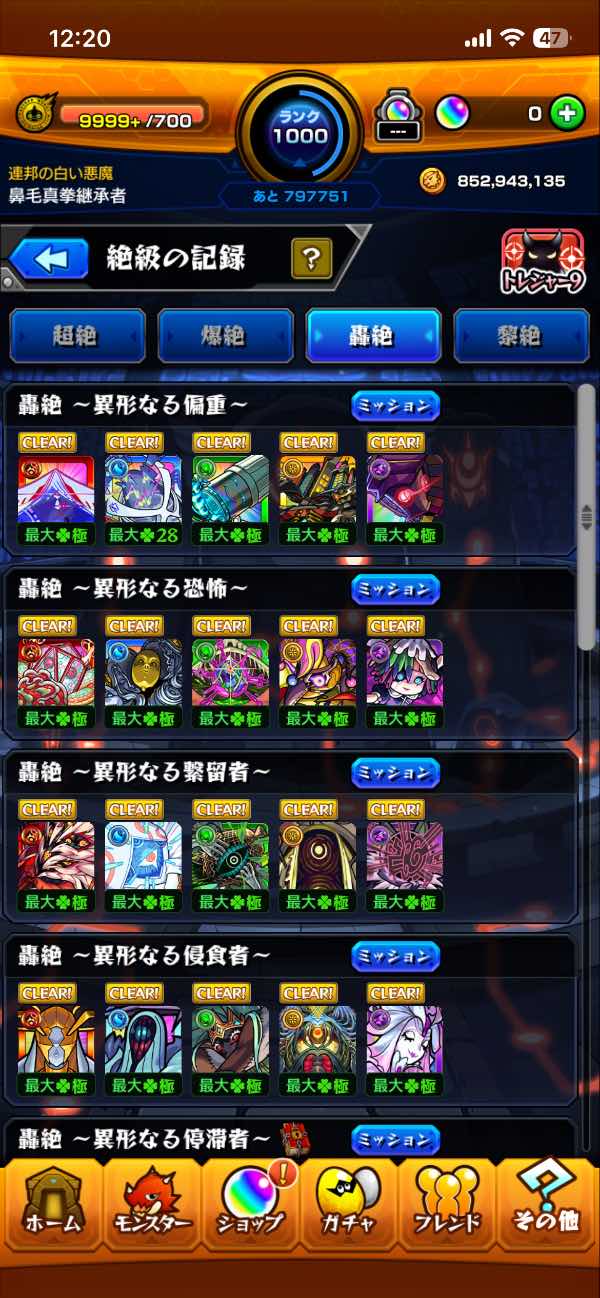
Task: Open ミッション for 異形なる恐怖
Action: coord(396,589)
